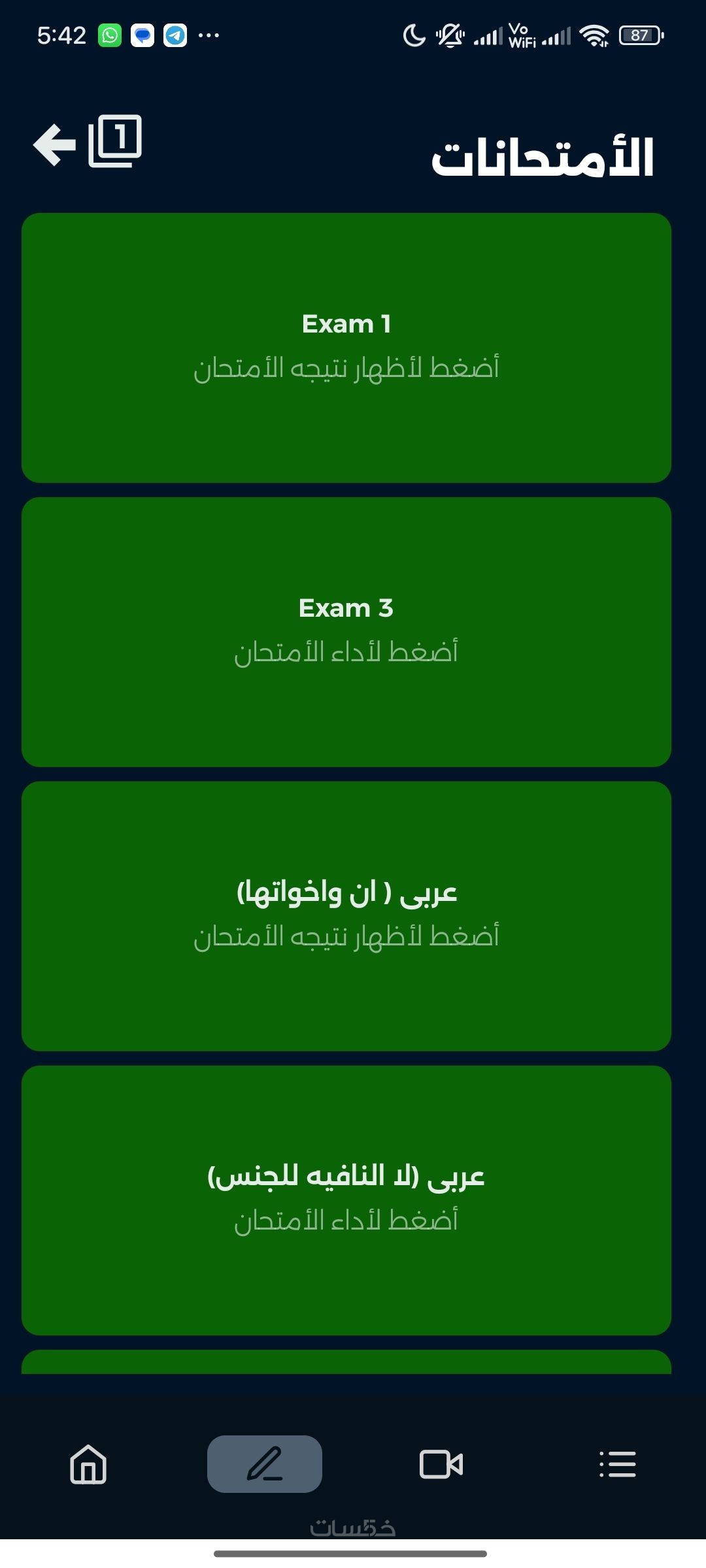
Task: Open the list menu tab
Action: coord(618,1464)
